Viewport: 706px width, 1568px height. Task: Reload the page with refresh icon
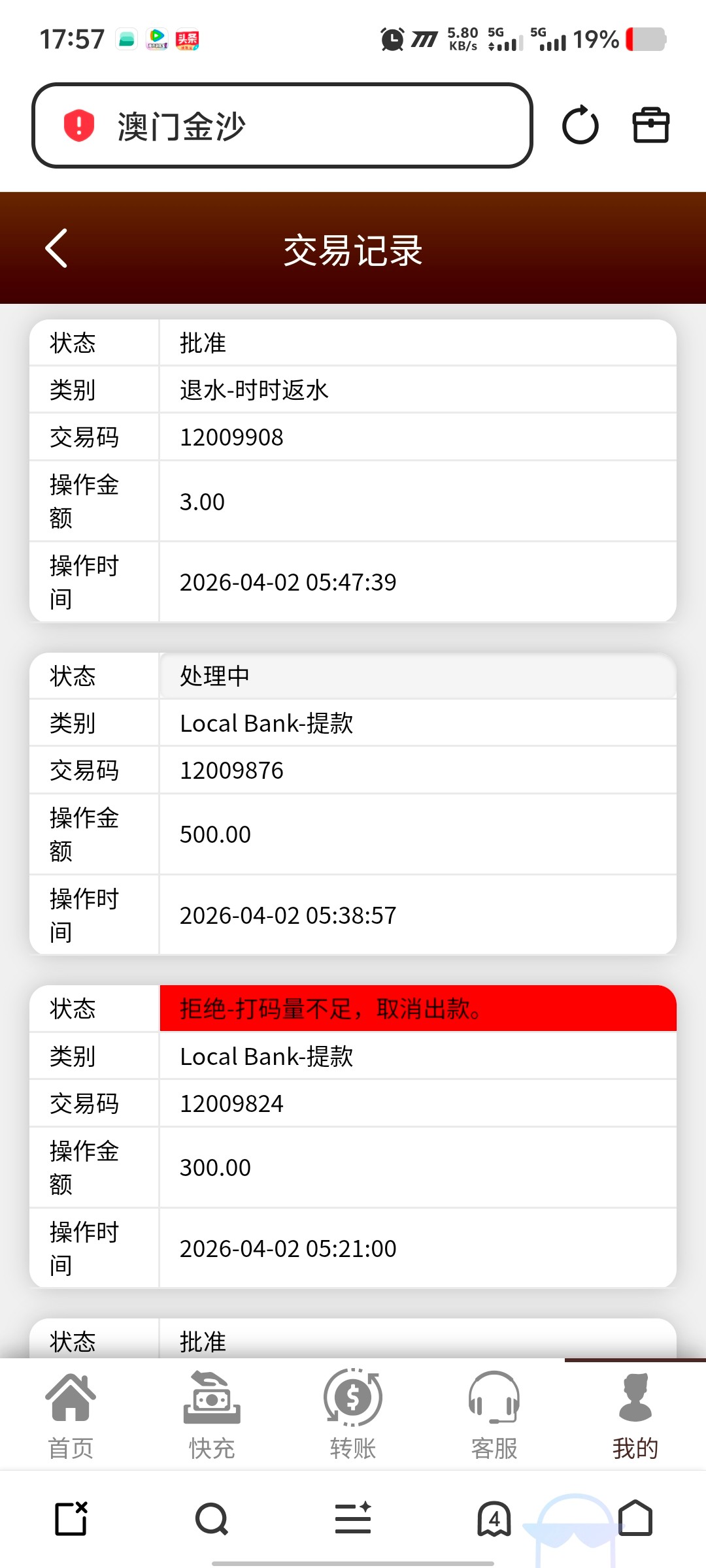click(580, 125)
